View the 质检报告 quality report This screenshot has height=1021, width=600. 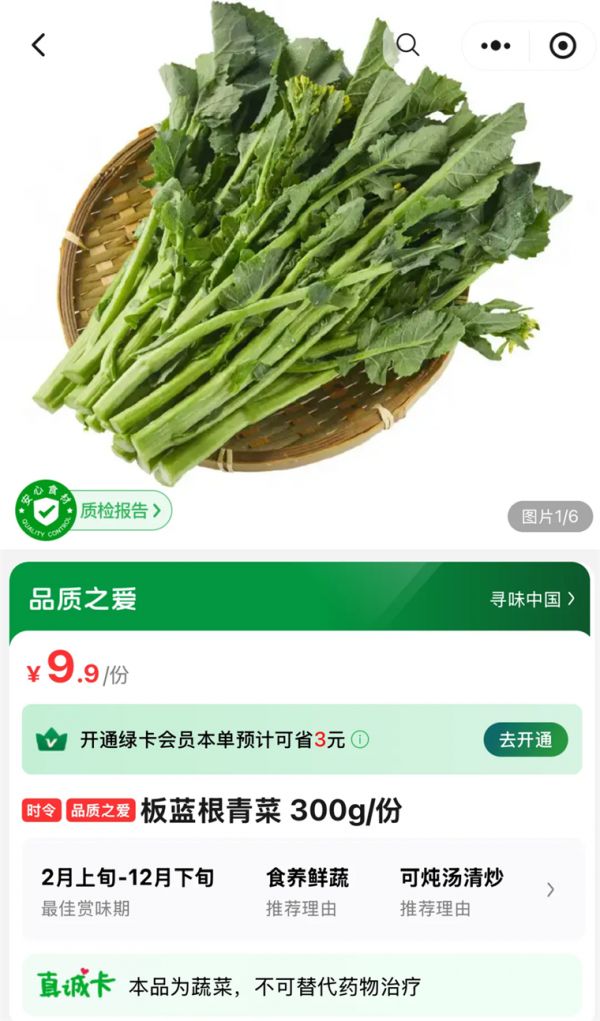point(120,511)
